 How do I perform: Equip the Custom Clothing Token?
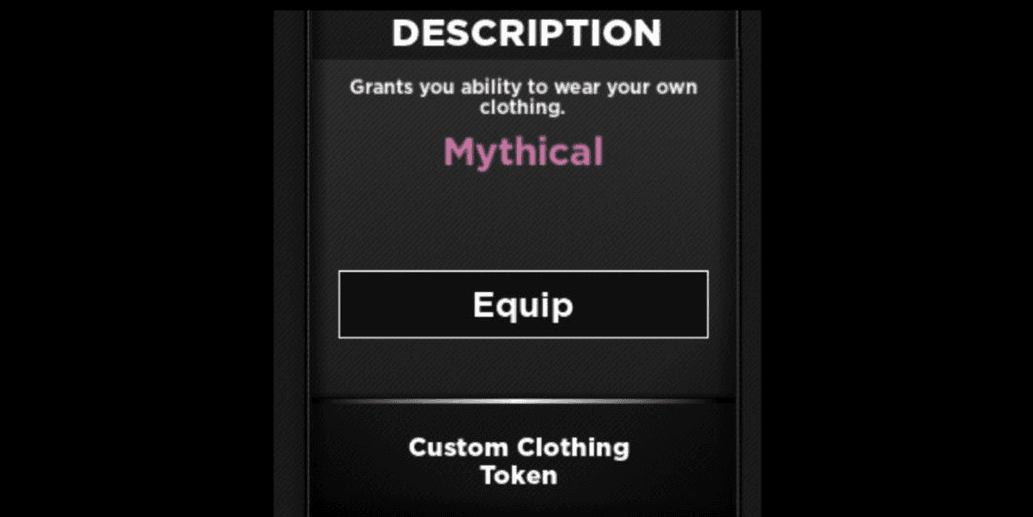click(x=523, y=304)
